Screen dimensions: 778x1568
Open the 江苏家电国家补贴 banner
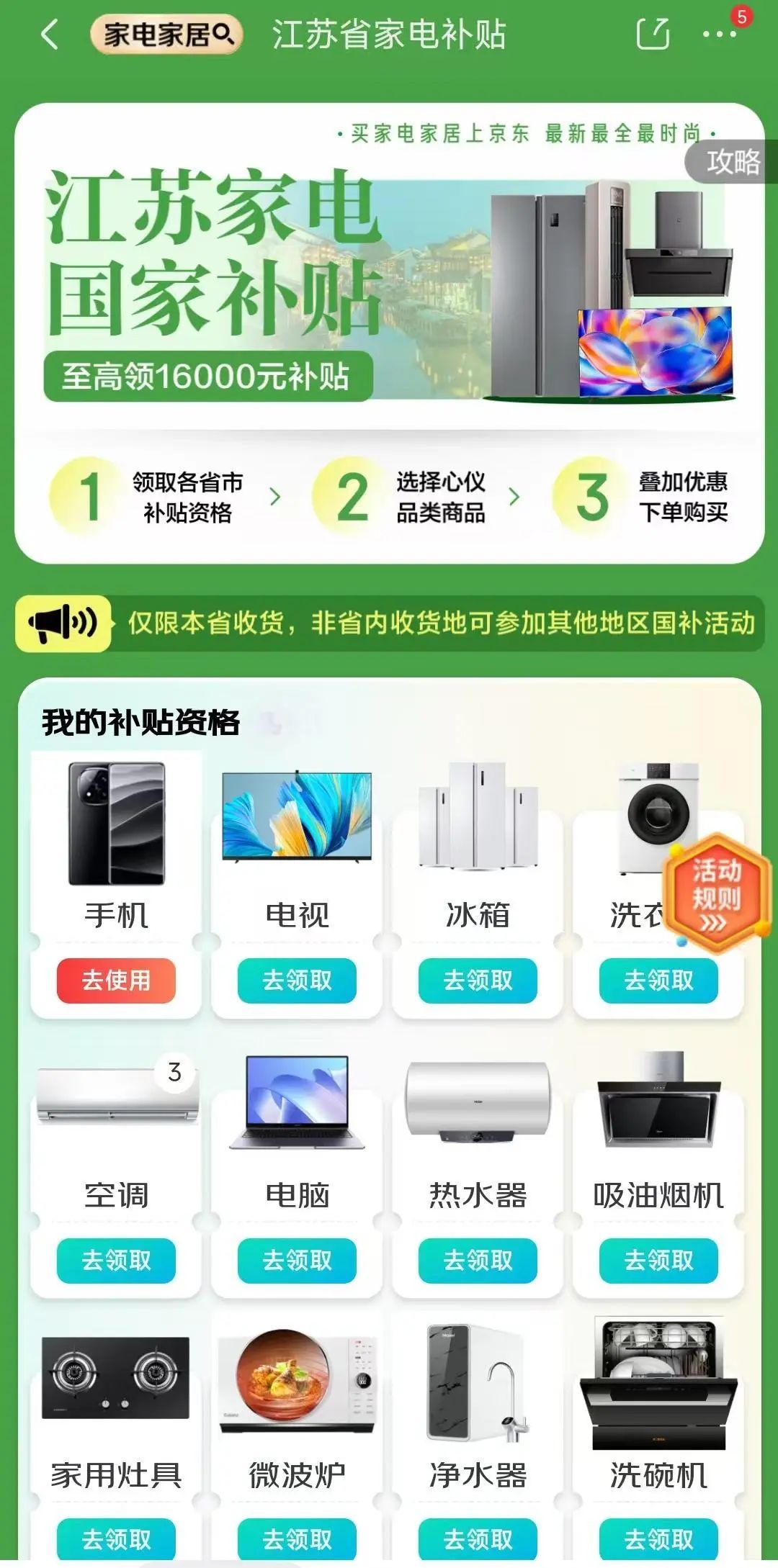click(389, 281)
